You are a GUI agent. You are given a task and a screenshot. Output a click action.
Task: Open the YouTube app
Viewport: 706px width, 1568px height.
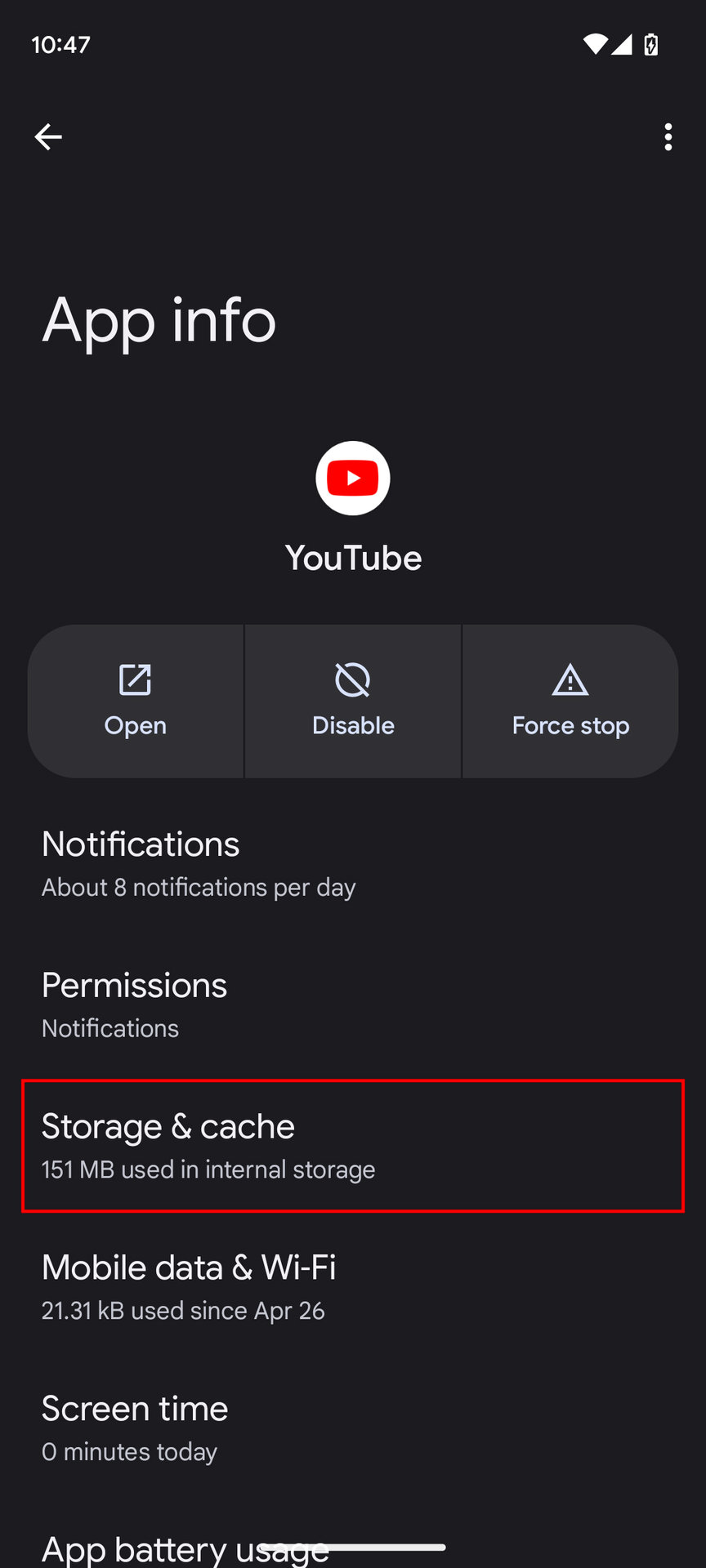coord(136,702)
